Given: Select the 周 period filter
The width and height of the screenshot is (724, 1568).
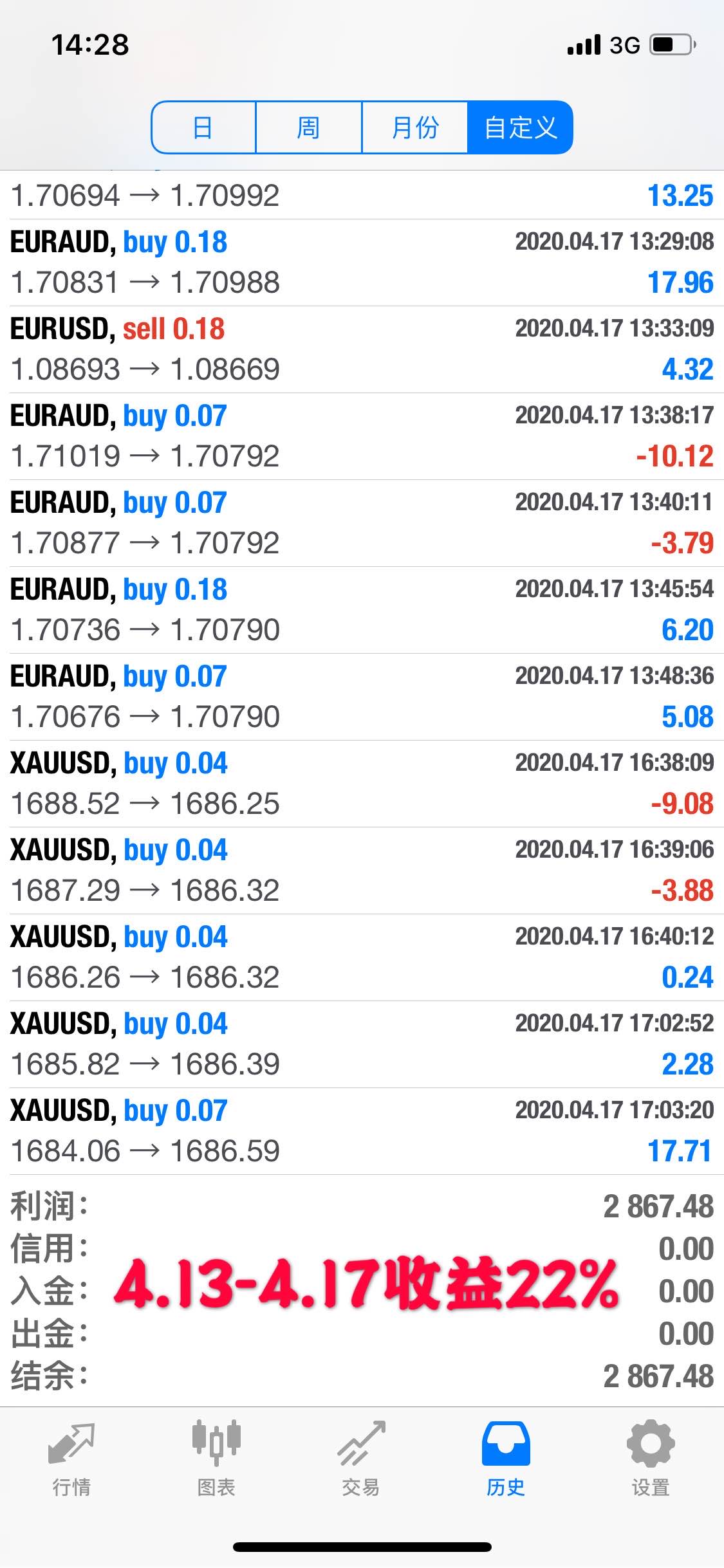Looking at the screenshot, I should [x=309, y=127].
